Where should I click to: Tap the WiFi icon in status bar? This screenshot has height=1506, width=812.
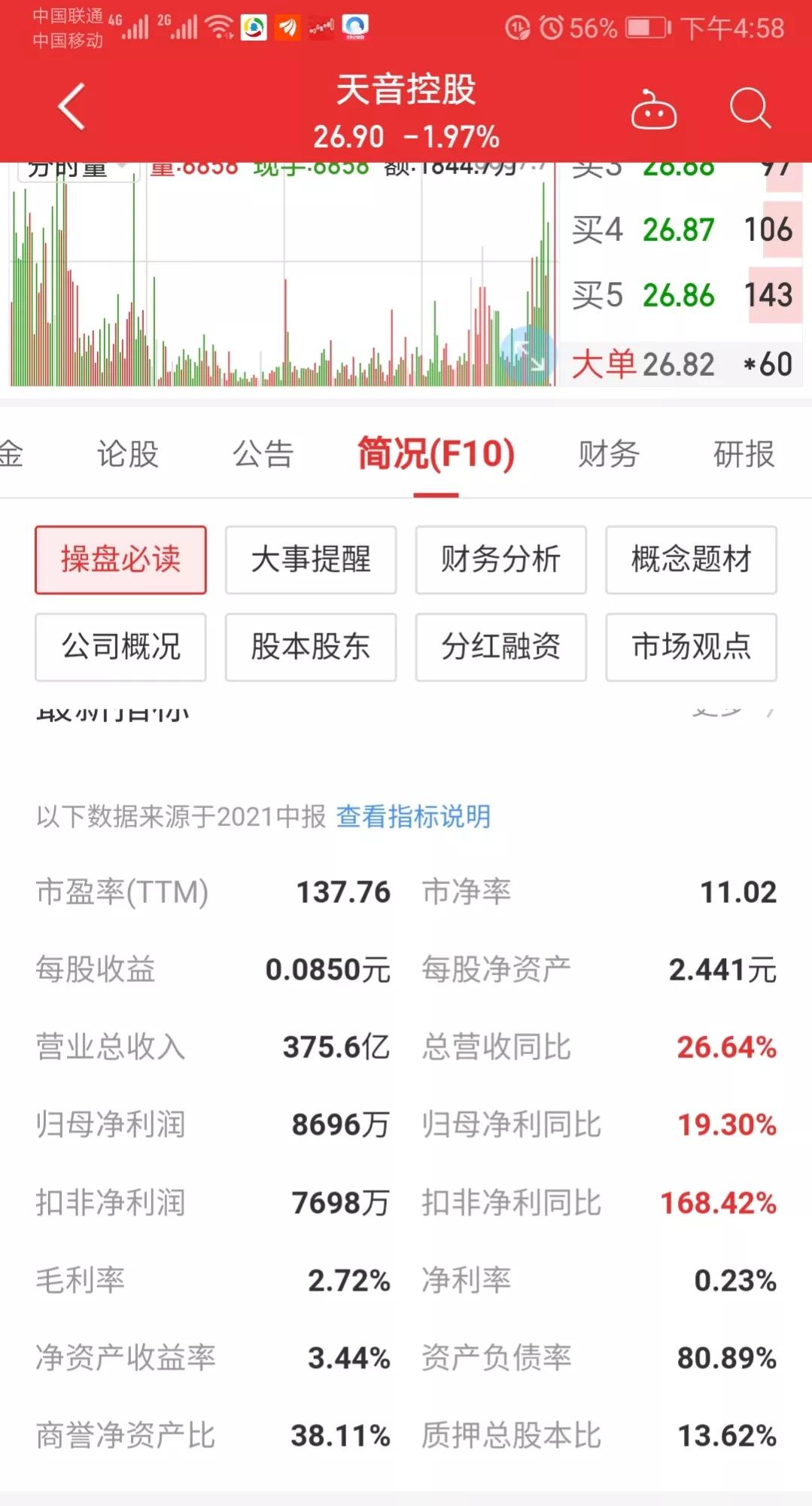click(218, 25)
